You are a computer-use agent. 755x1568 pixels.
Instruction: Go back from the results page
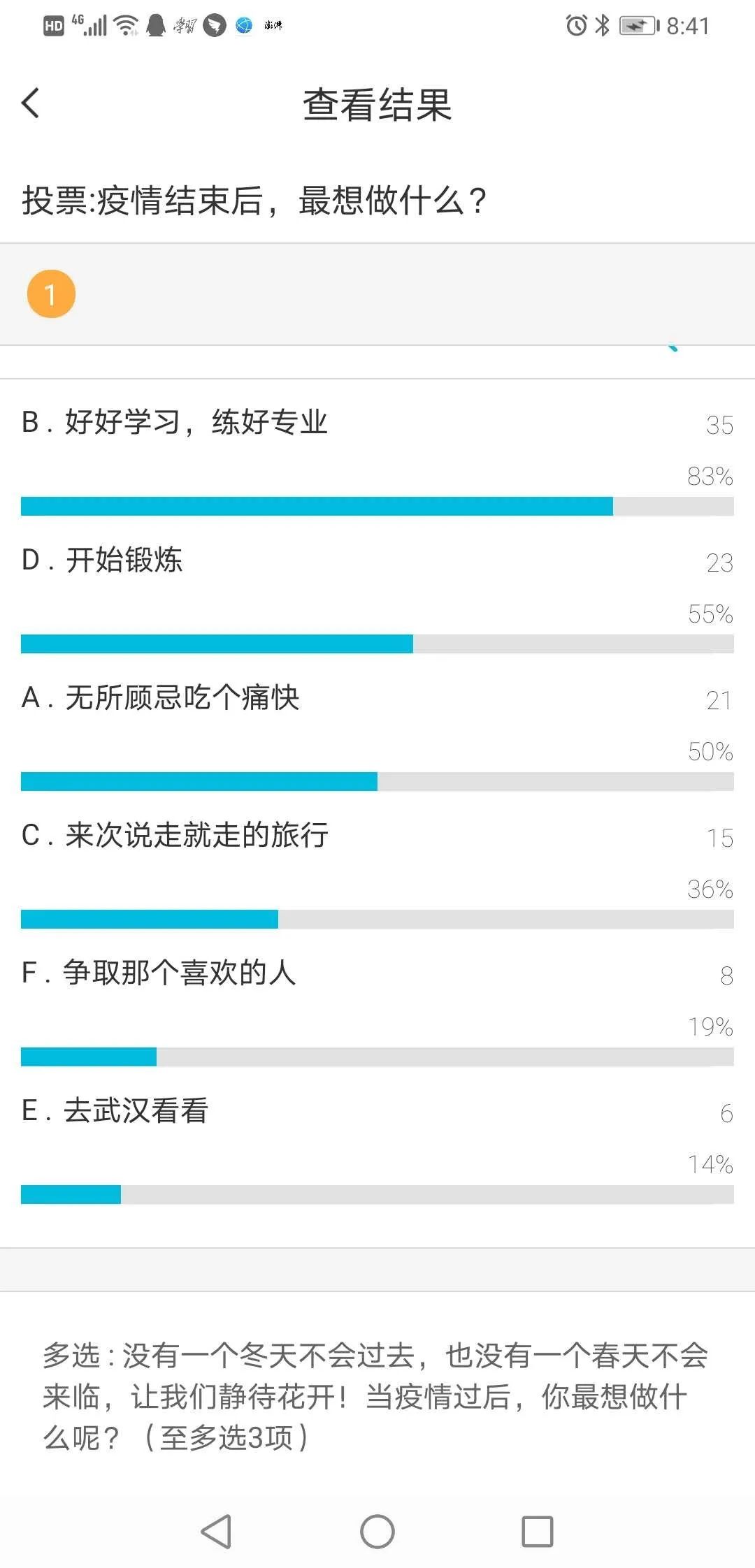click(x=31, y=103)
